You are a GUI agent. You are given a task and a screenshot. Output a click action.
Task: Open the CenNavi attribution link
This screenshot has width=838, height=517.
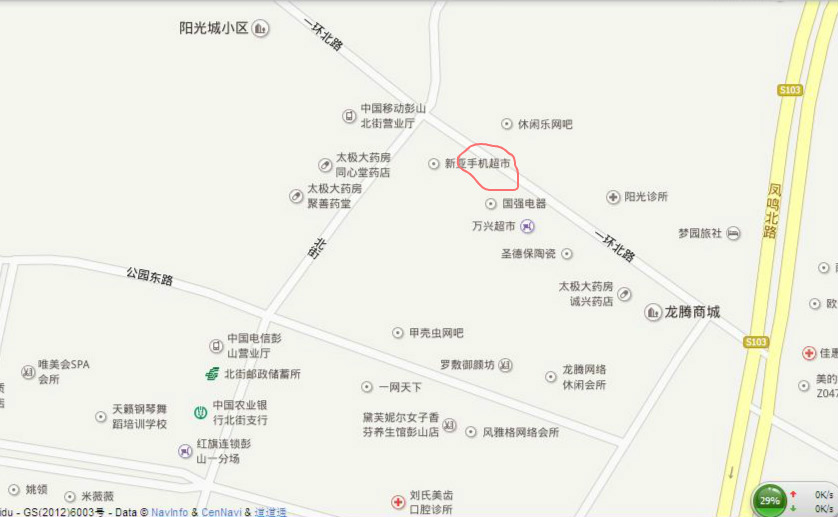pyautogui.click(x=221, y=512)
